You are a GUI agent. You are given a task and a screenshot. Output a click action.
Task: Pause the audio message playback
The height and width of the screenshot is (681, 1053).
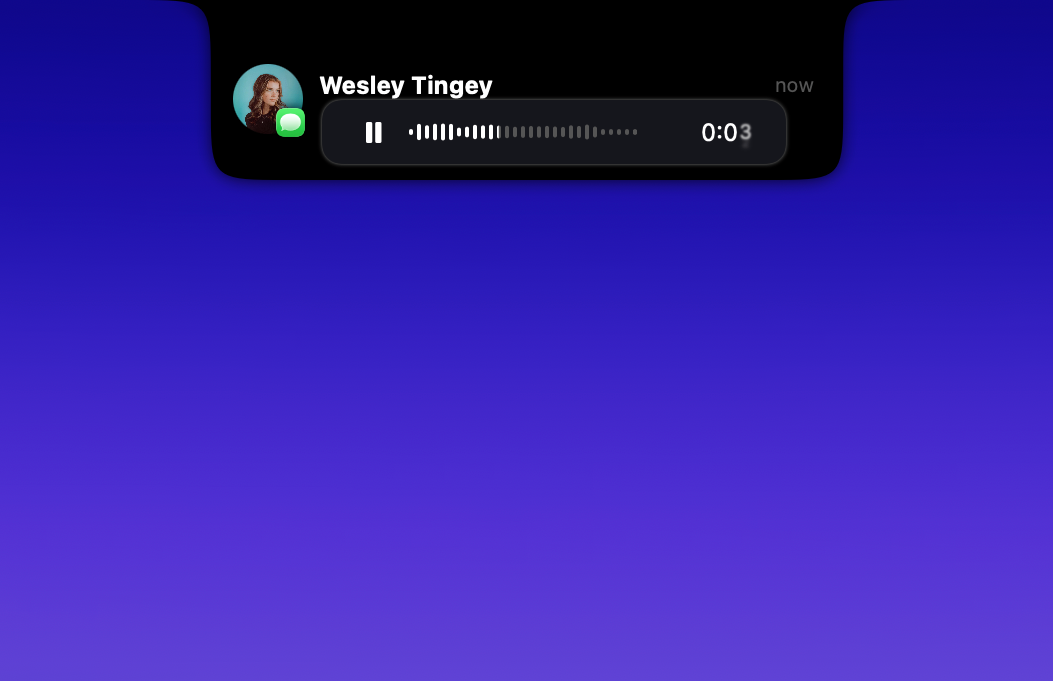(x=374, y=132)
